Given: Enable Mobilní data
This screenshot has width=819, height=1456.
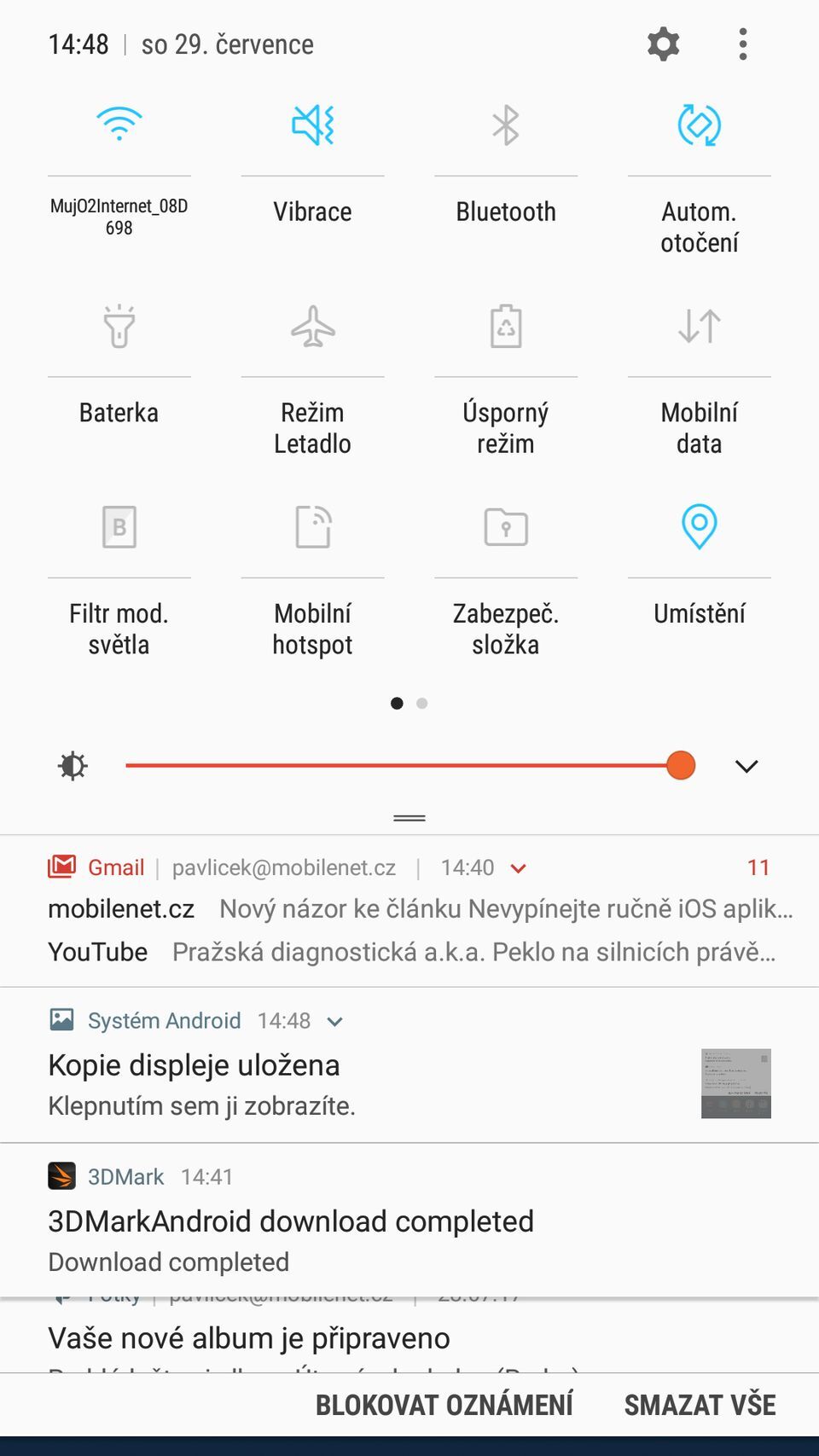Looking at the screenshot, I should click(698, 326).
